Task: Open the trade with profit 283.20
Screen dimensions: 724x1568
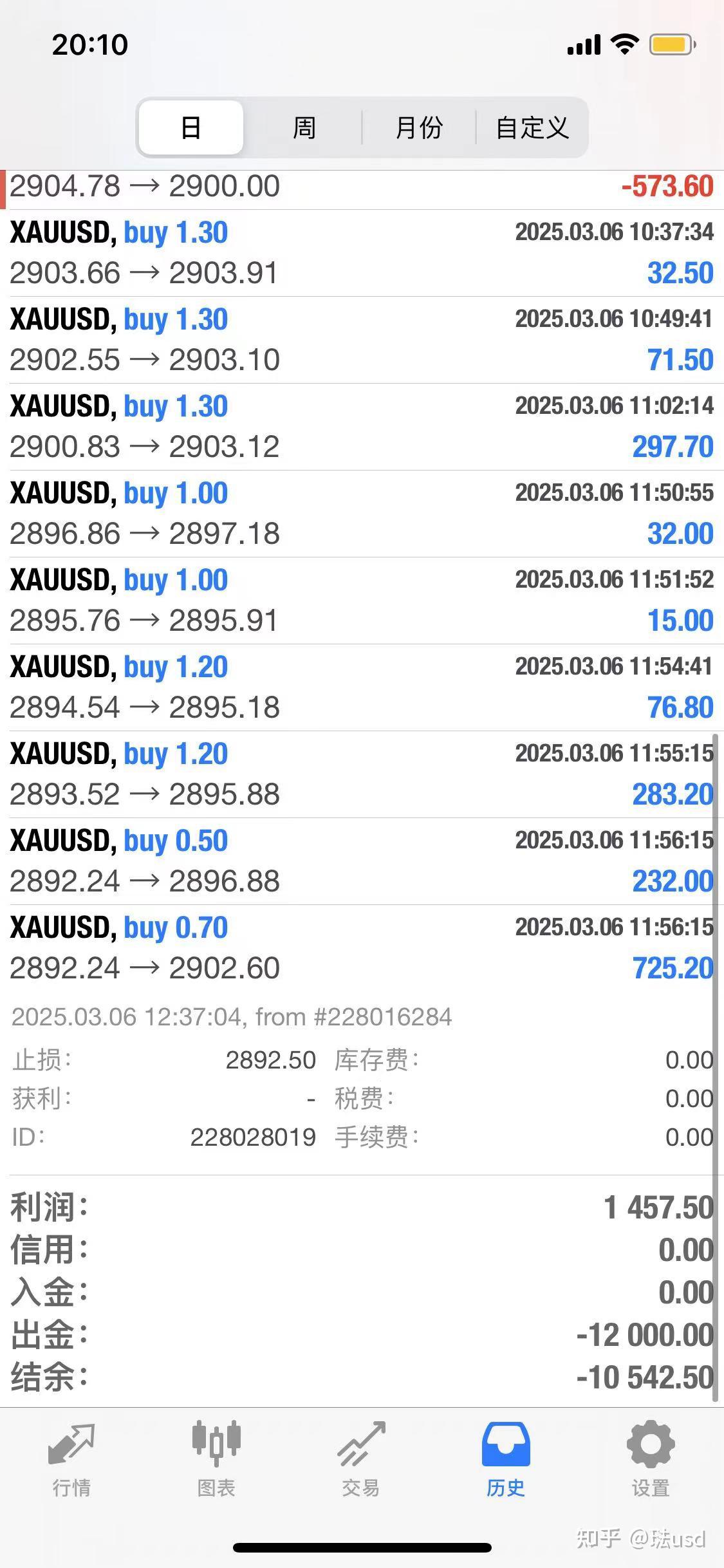Action: [362, 774]
